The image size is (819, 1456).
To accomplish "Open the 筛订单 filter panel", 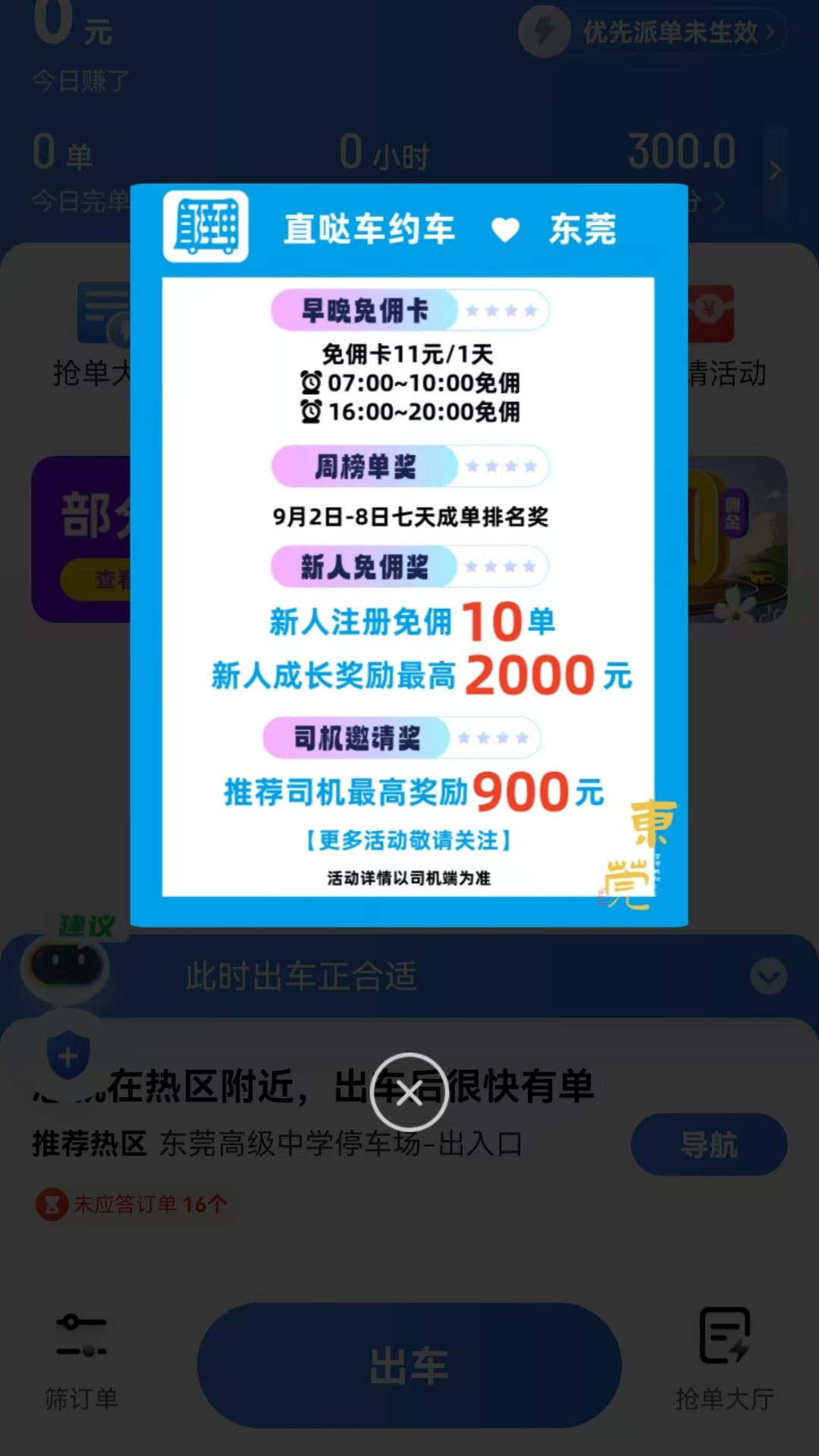I will (x=81, y=1357).
